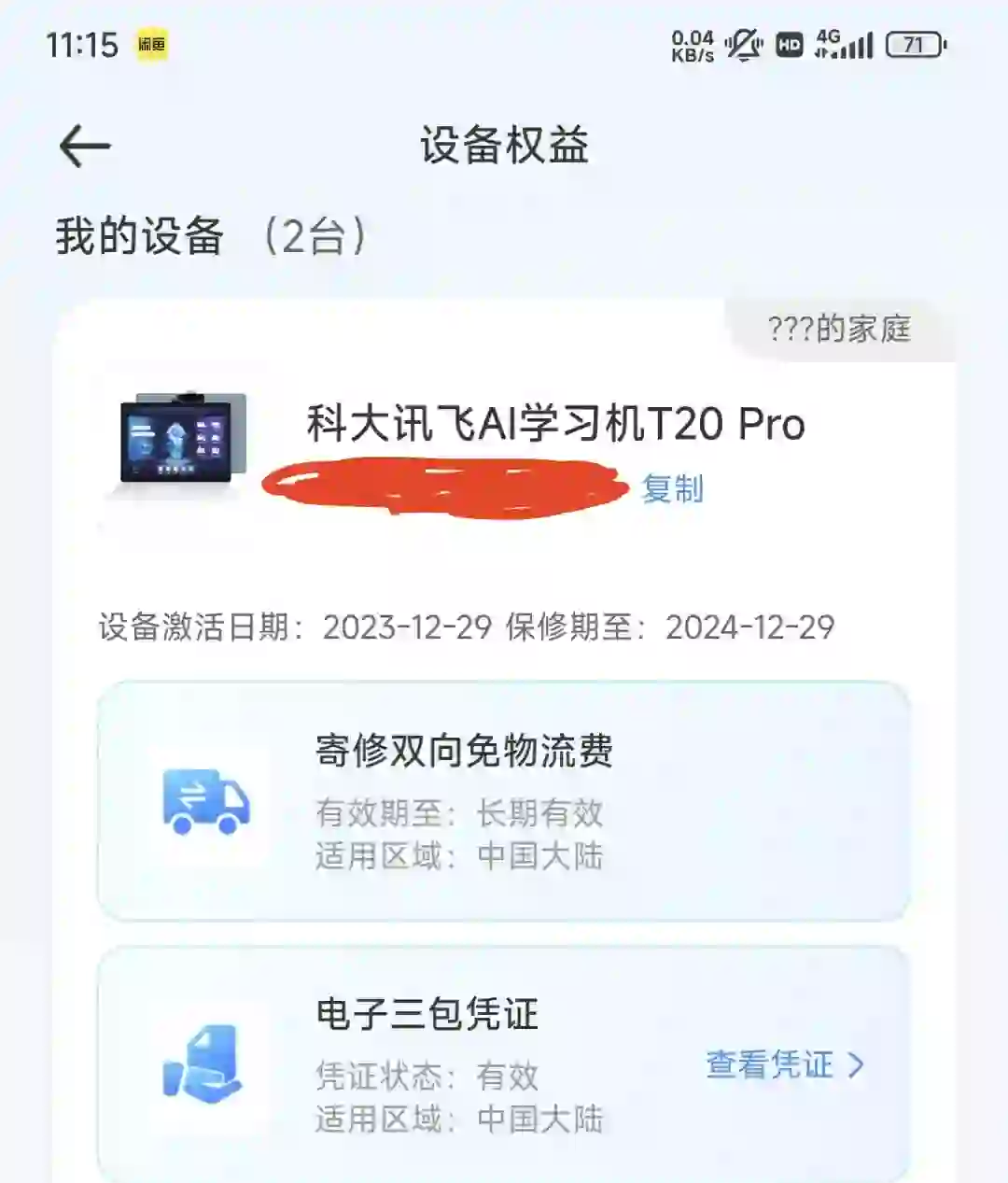Image resolution: width=1008 pixels, height=1183 pixels.
Task: Tap the 设备权益 page title
Action: click(504, 148)
